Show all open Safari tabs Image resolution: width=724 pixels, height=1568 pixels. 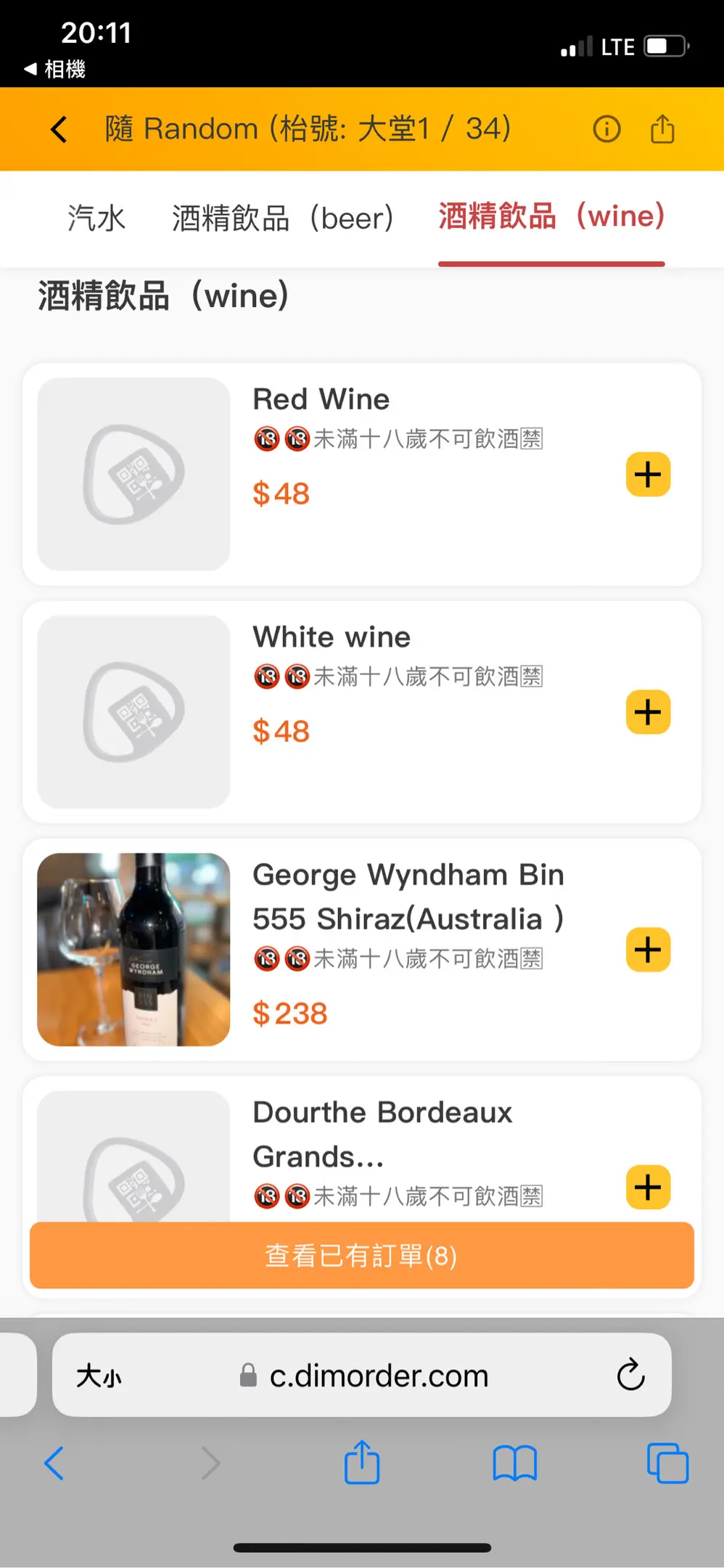tap(667, 1463)
